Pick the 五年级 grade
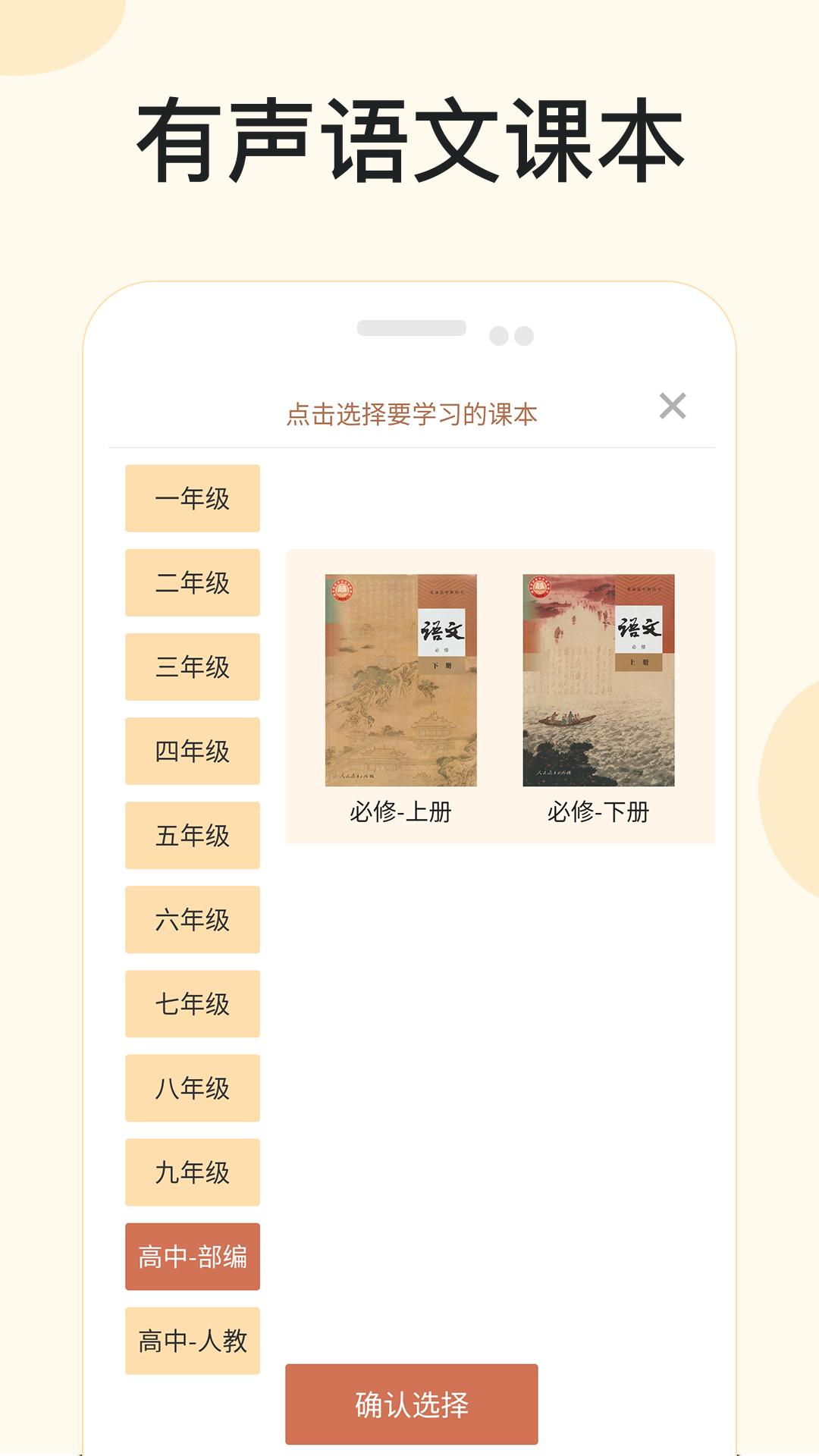This screenshot has height=1456, width=819. tap(192, 834)
